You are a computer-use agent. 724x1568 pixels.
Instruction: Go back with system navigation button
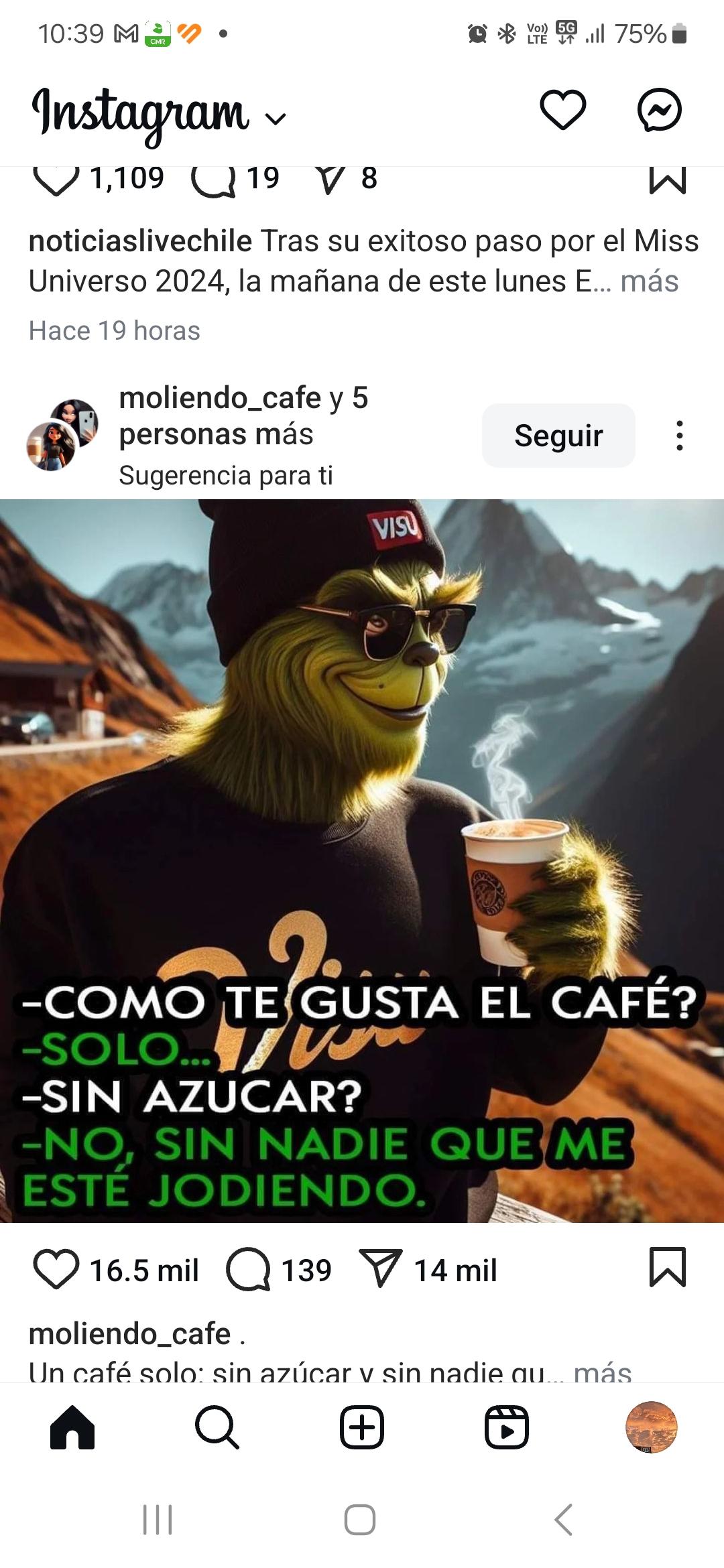click(x=563, y=1520)
